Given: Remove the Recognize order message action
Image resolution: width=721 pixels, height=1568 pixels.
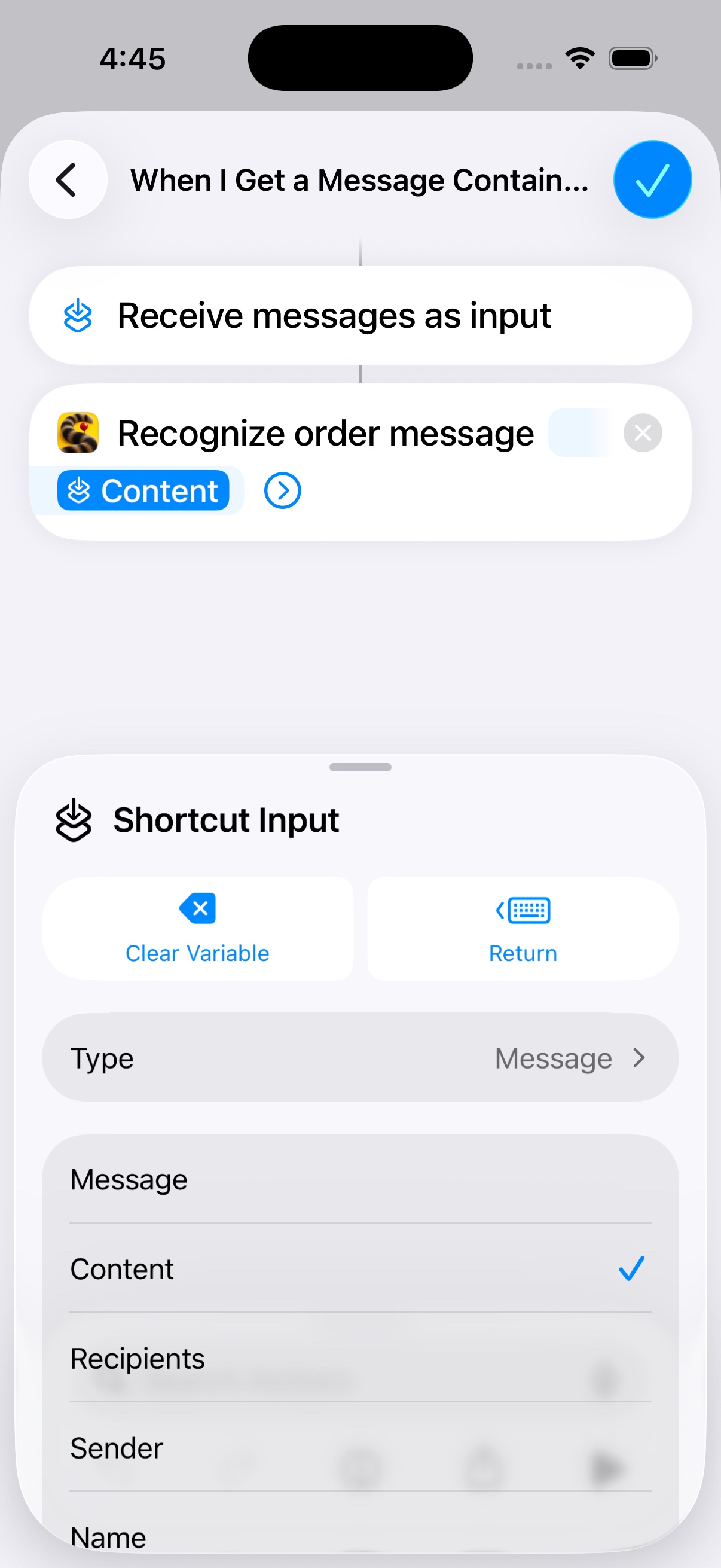Looking at the screenshot, I should click(x=643, y=433).
